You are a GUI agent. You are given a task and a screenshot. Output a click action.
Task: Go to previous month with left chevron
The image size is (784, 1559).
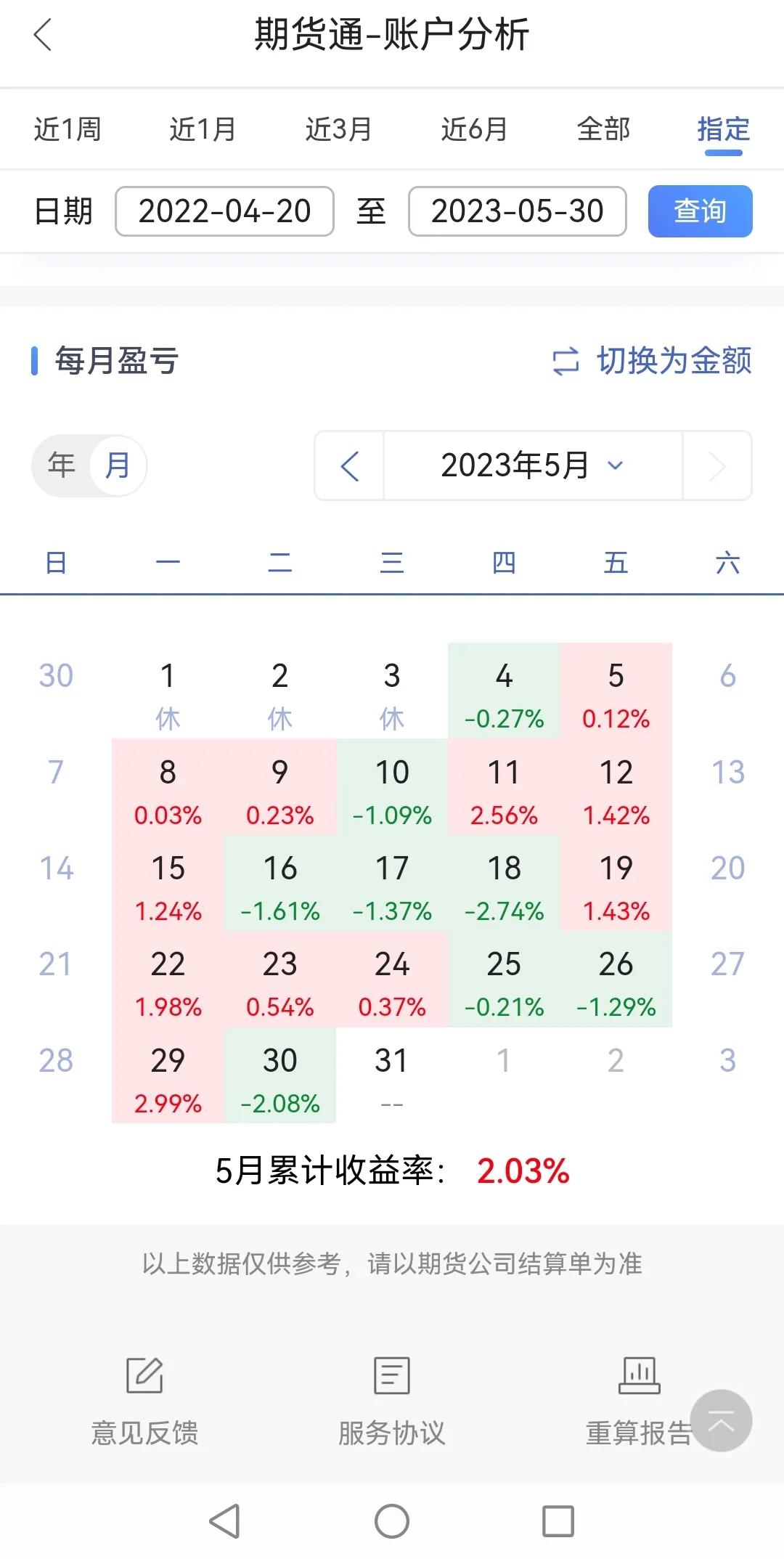point(349,465)
